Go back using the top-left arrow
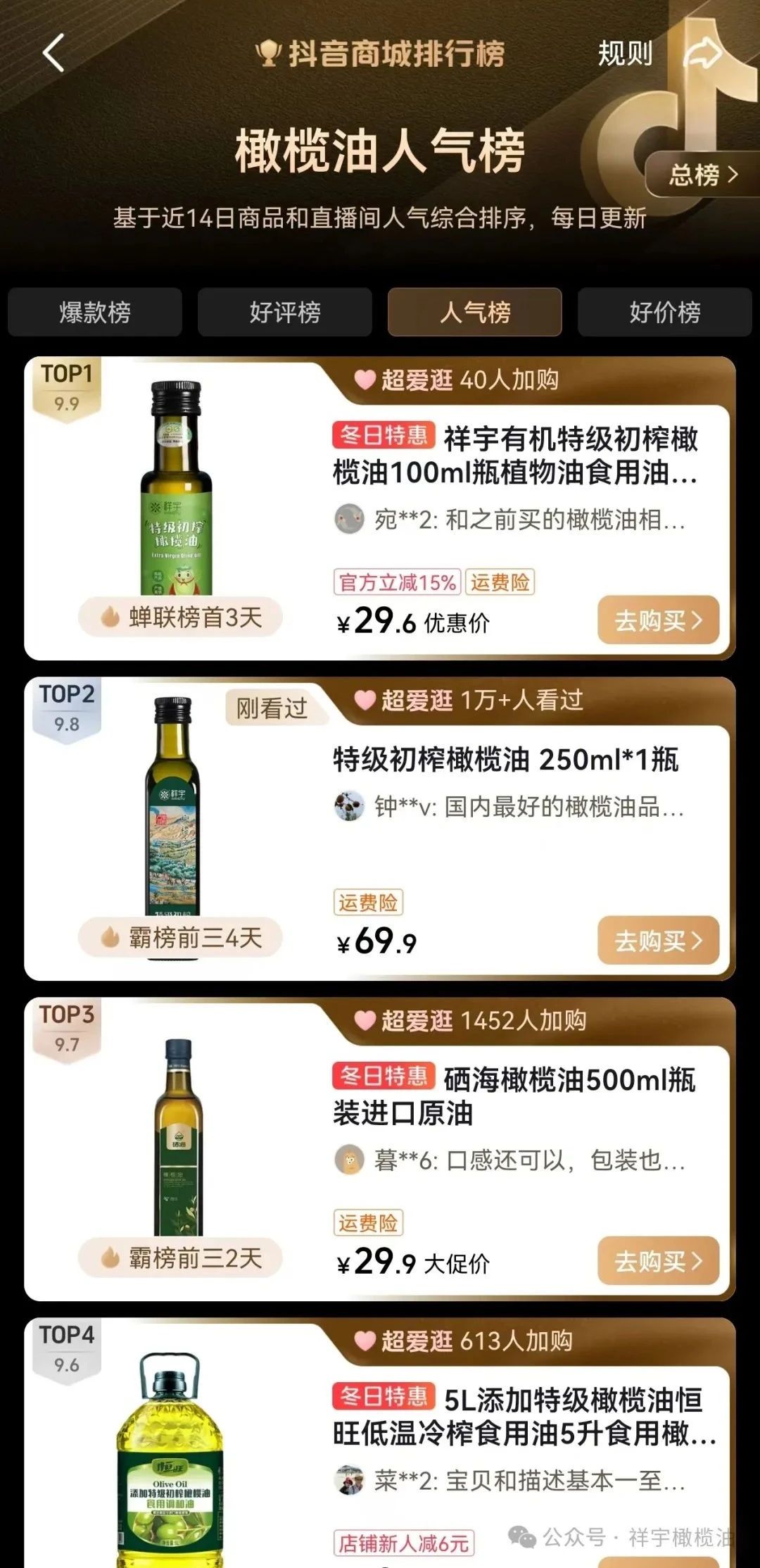760x1568 pixels. [x=53, y=53]
